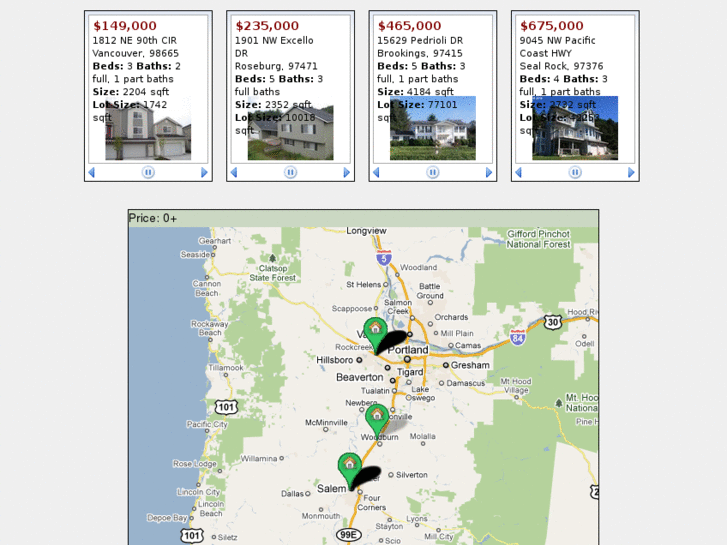The image size is (727, 545).
Task: Tap next arrow on the $465,000 Brookings card
Action: pyautogui.click(x=490, y=172)
